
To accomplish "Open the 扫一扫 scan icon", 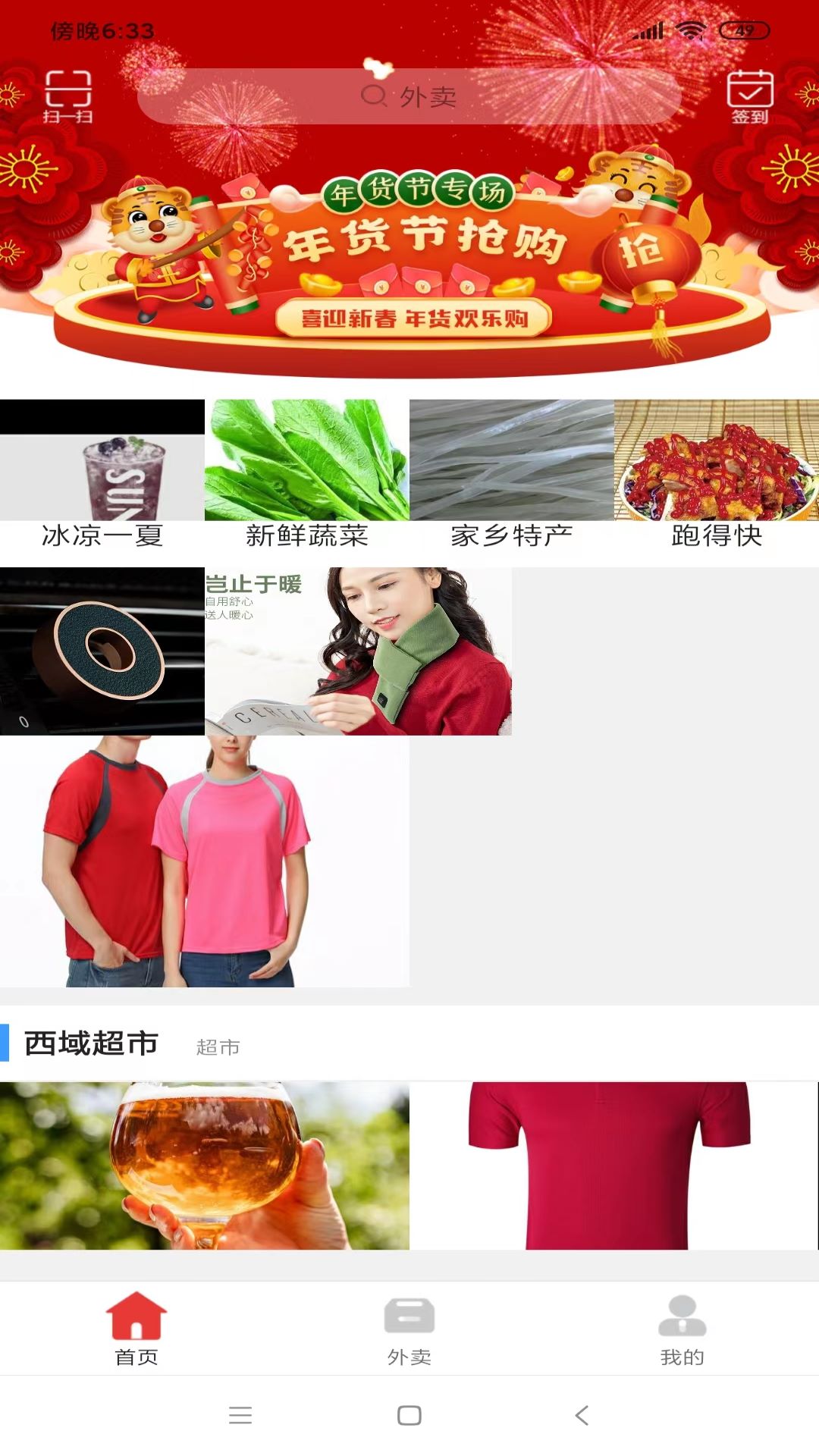I will pos(67,96).
